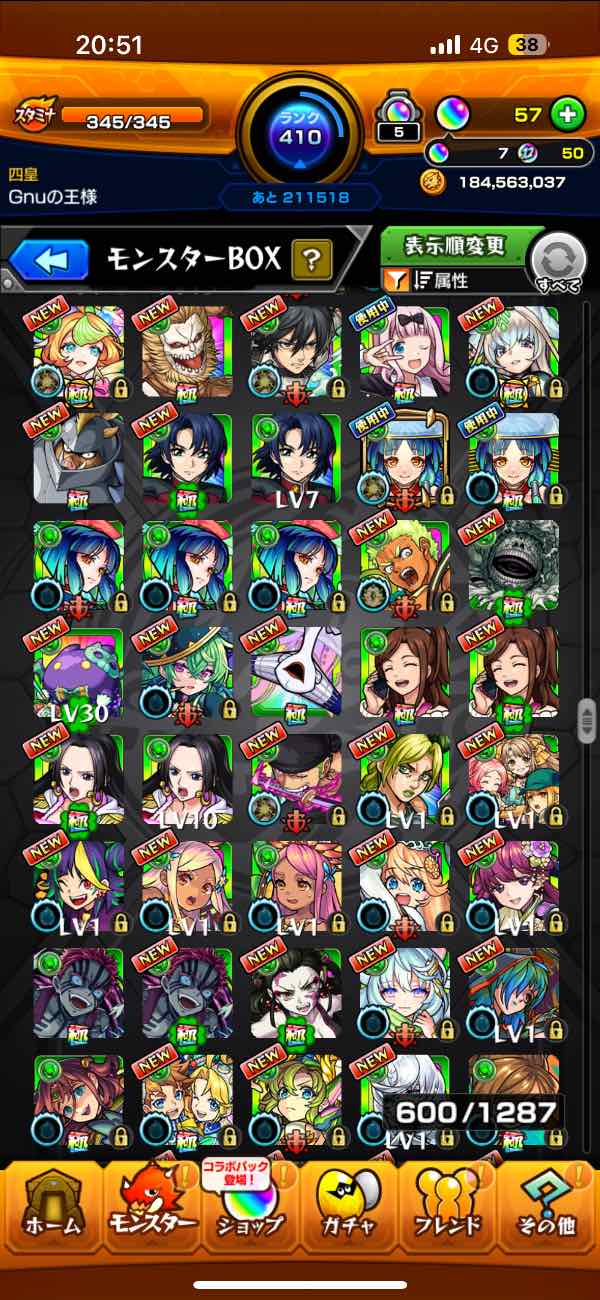600x1300 pixels.
Task: Open the ショップ tab
Action: click(250, 1212)
